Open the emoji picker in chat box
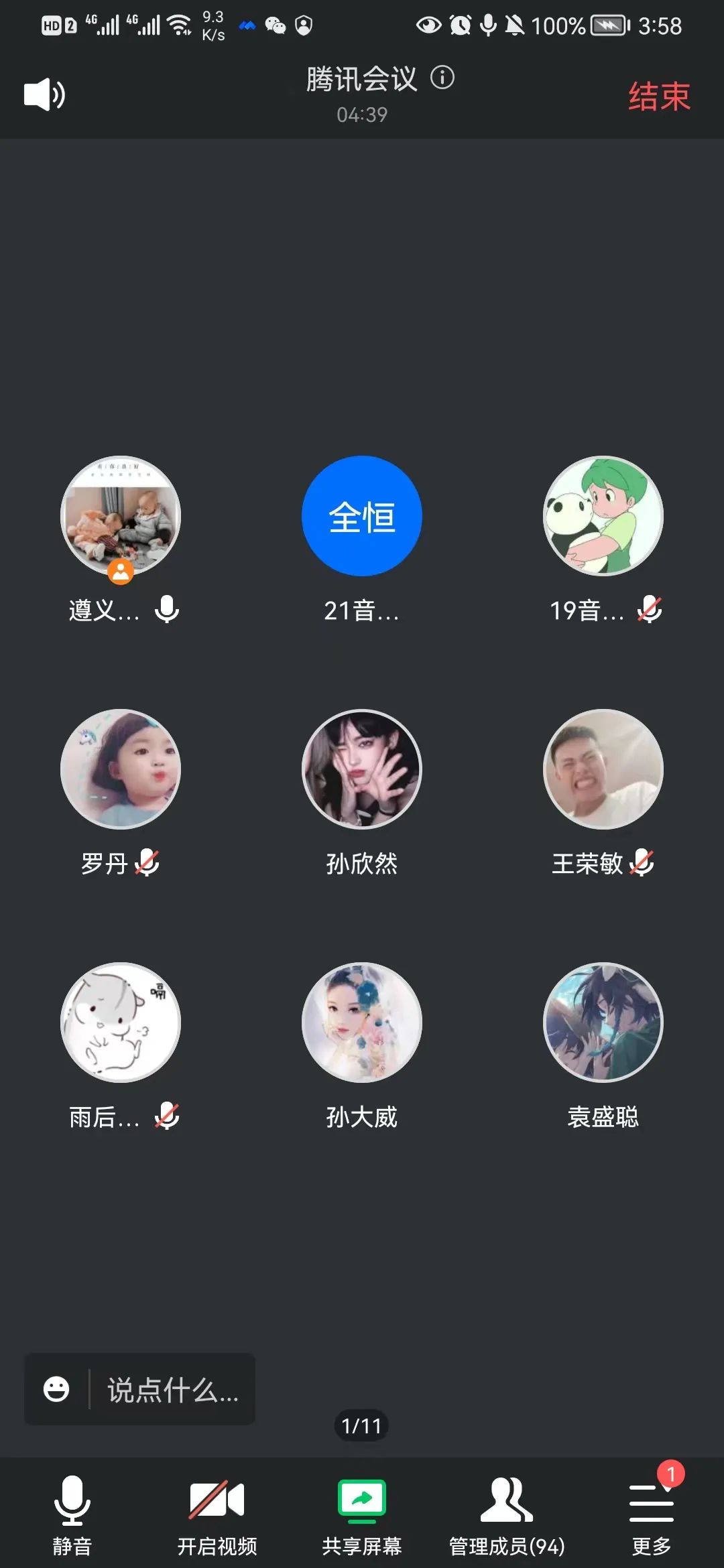Screen dimensions: 724x1568 click(56, 1389)
